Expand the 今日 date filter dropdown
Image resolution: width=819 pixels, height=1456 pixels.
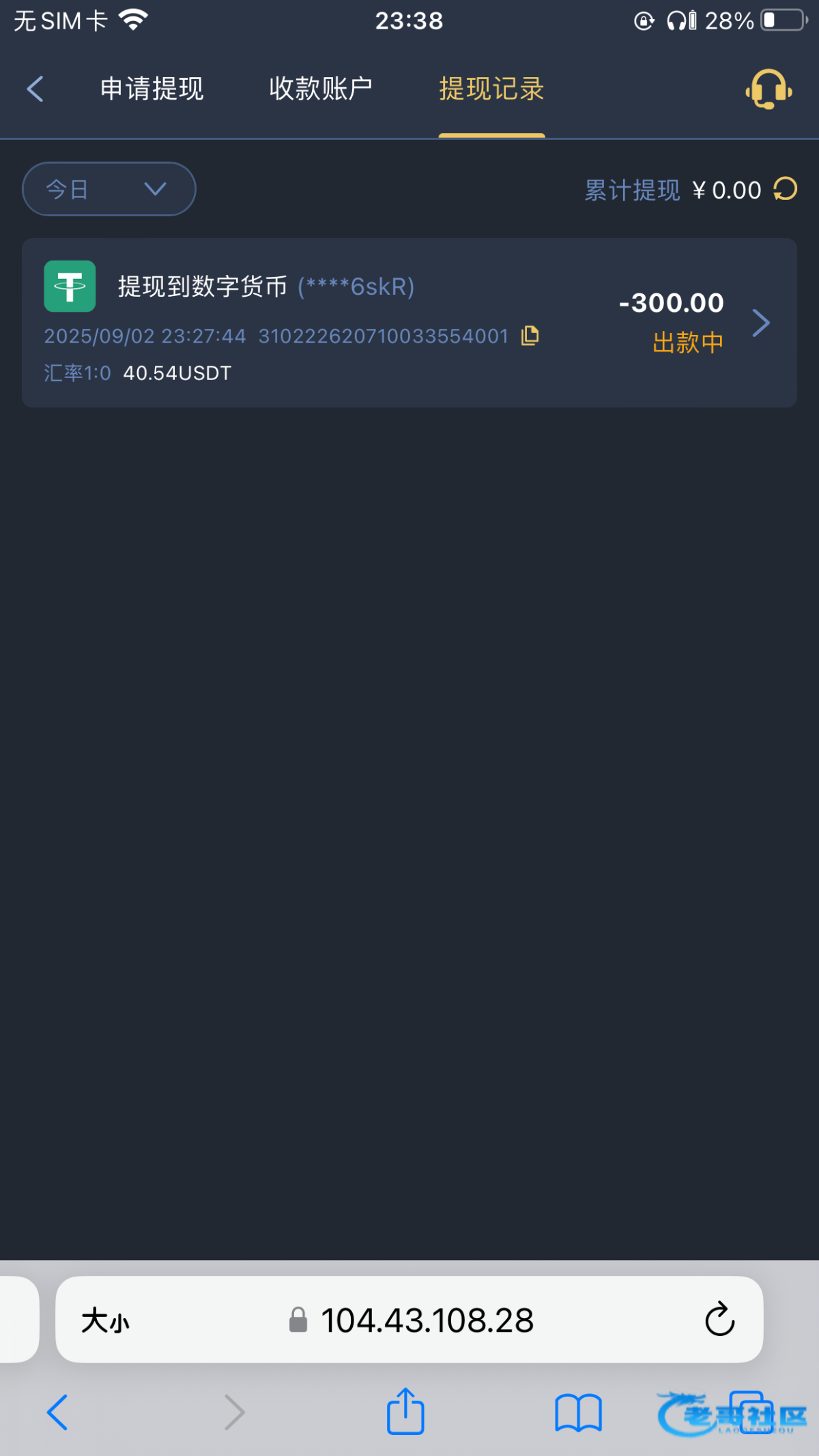click(109, 189)
